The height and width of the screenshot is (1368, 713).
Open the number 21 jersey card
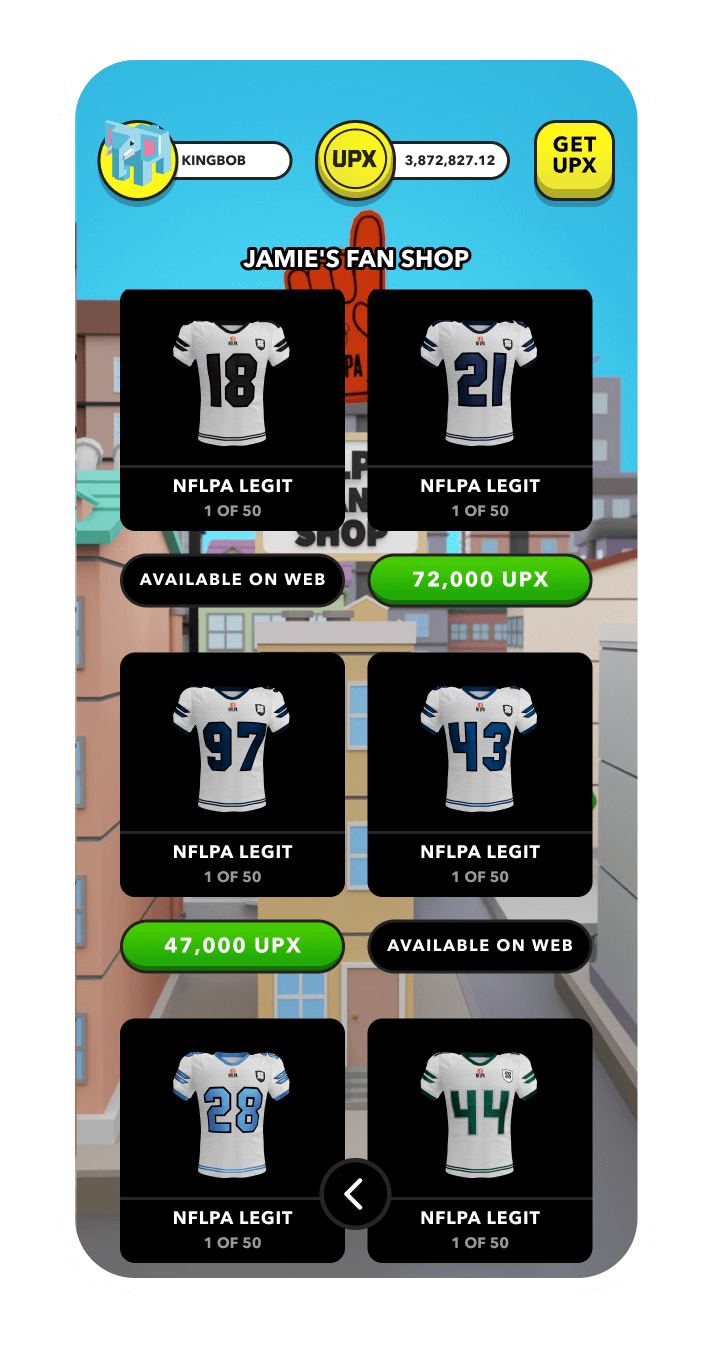point(480,408)
